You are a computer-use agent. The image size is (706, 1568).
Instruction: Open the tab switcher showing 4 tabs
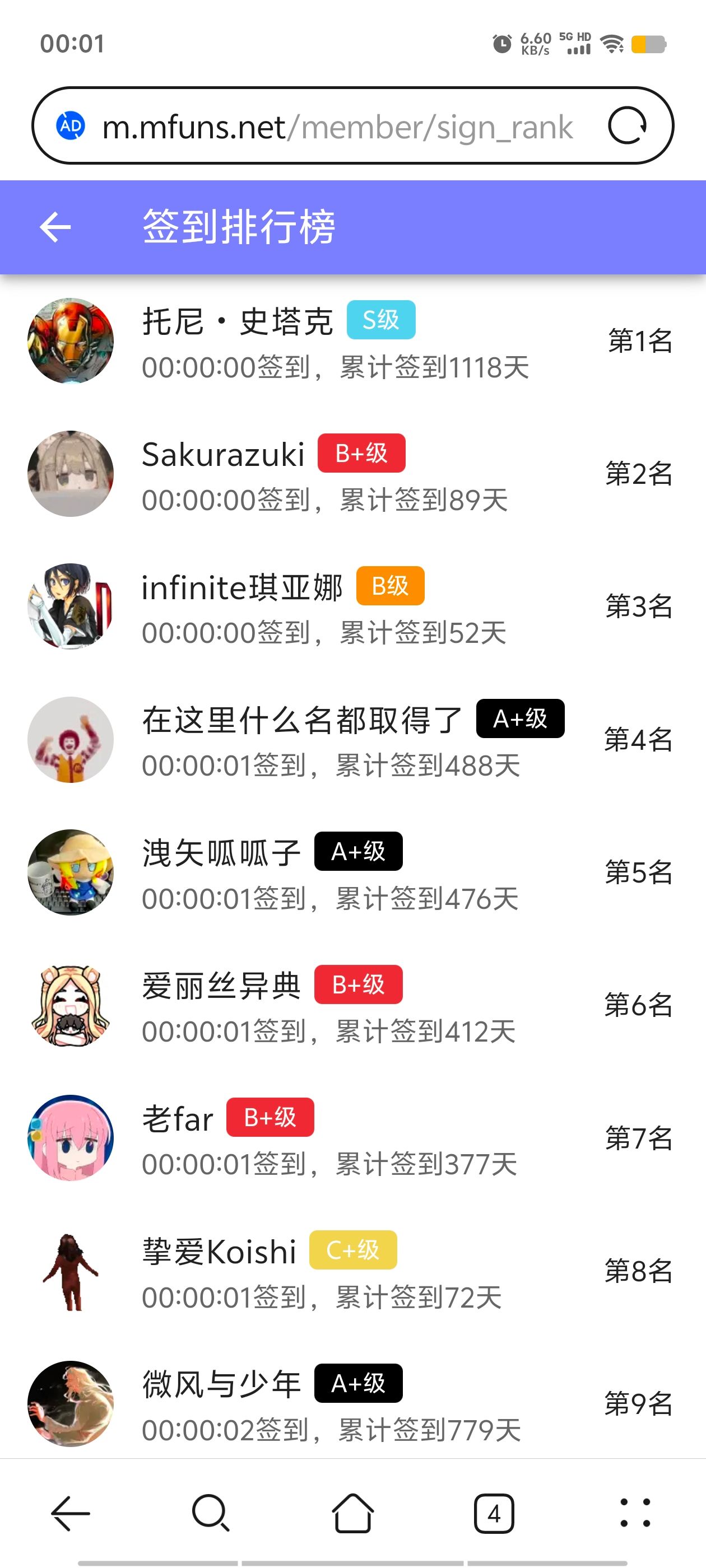tap(494, 1513)
